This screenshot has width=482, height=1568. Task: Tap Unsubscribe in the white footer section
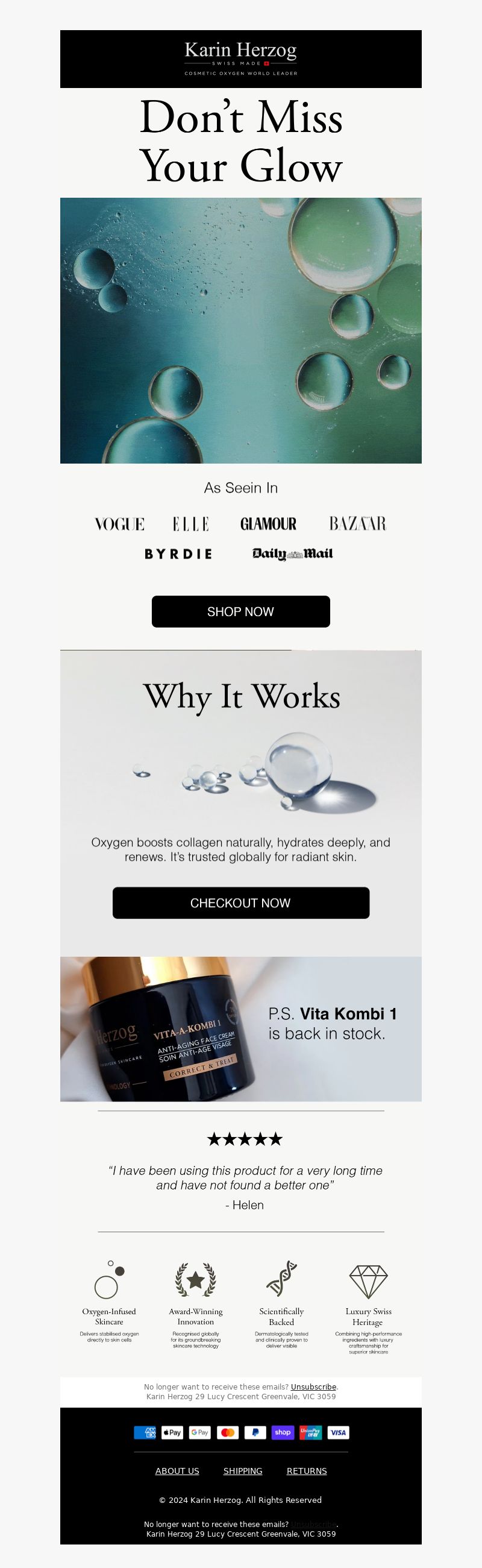[x=313, y=1387]
